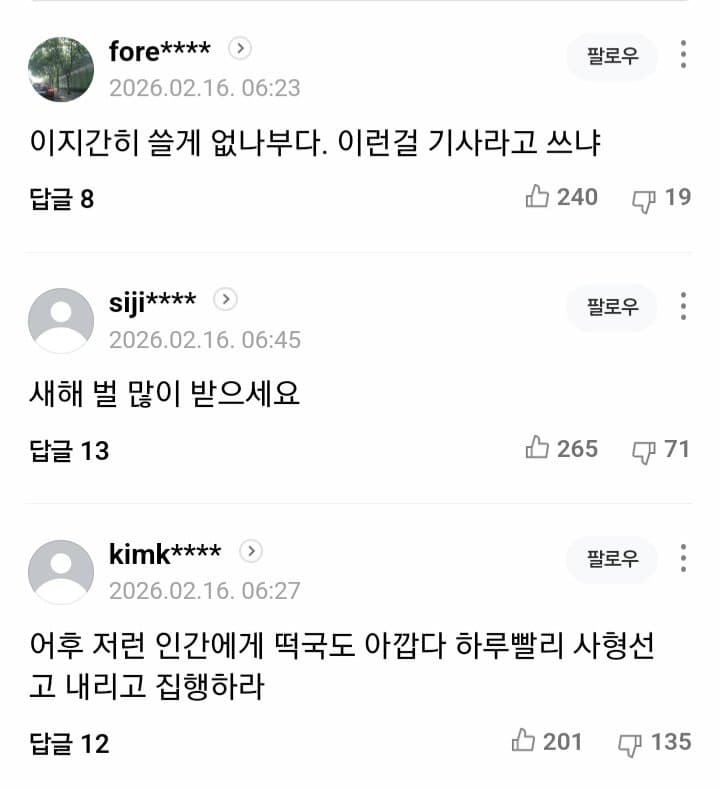Follow user fore****
The width and height of the screenshot is (720, 789).
coord(612,56)
